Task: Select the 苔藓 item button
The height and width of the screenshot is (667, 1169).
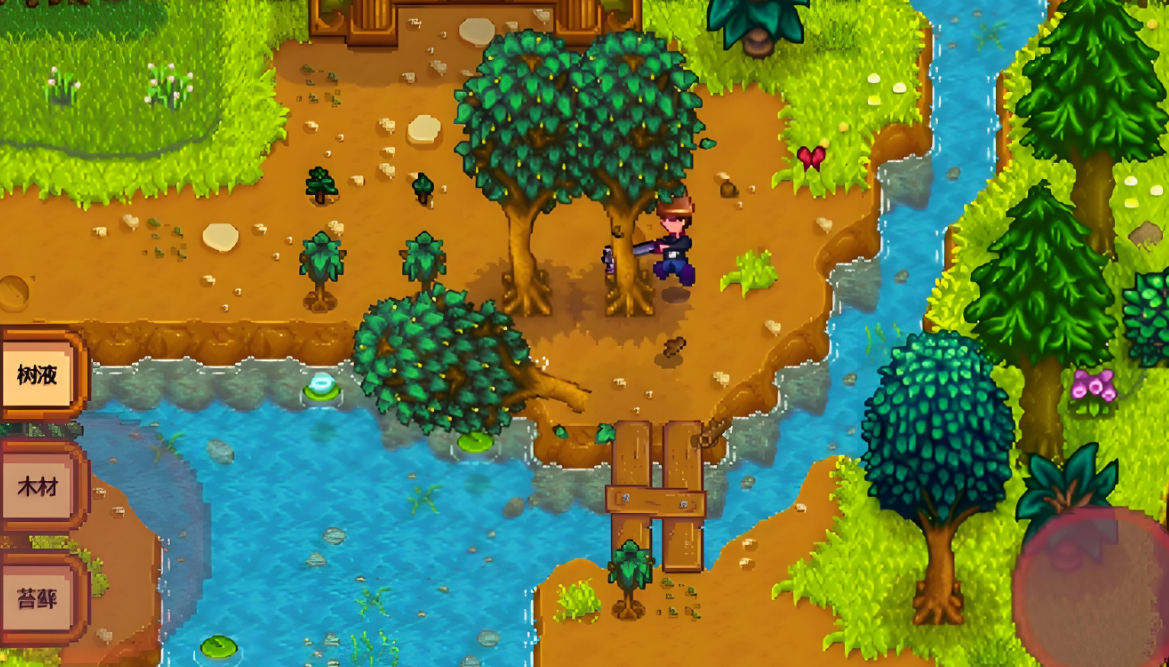Action: [x=40, y=599]
